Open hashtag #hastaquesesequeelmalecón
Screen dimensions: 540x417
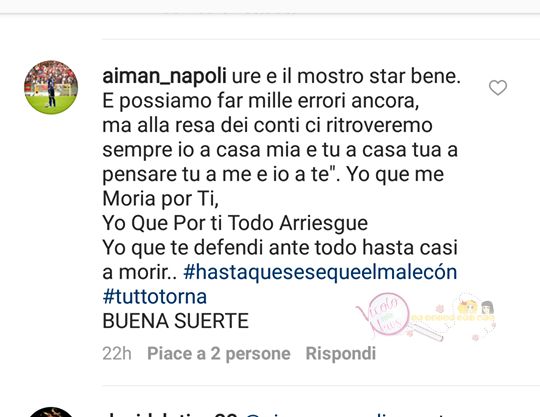click(320, 272)
